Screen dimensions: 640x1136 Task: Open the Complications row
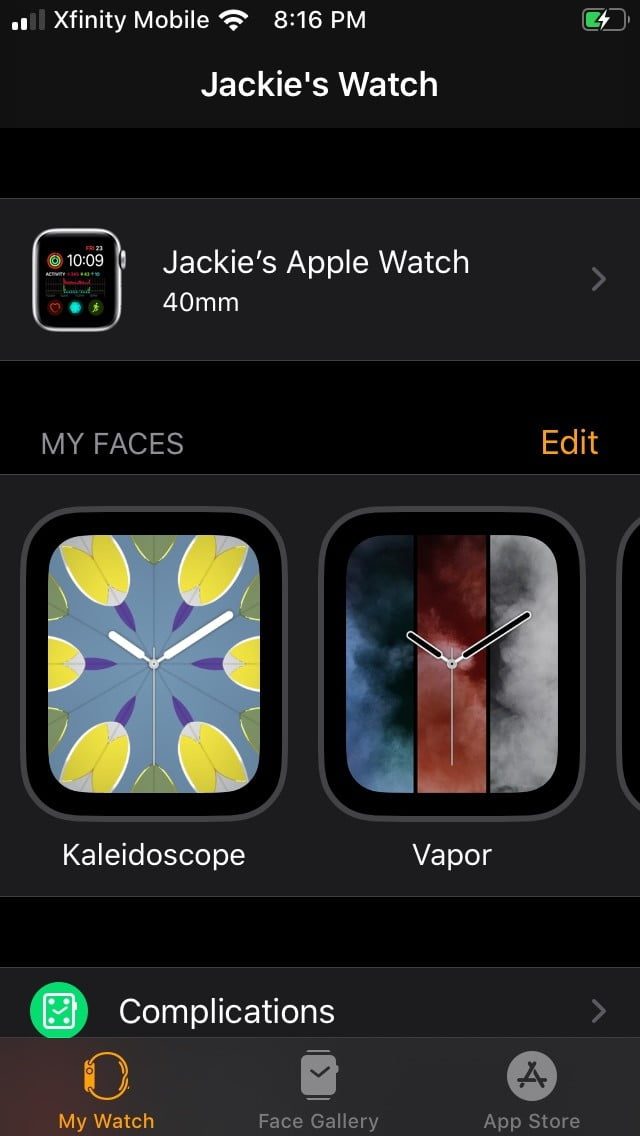(320, 1010)
